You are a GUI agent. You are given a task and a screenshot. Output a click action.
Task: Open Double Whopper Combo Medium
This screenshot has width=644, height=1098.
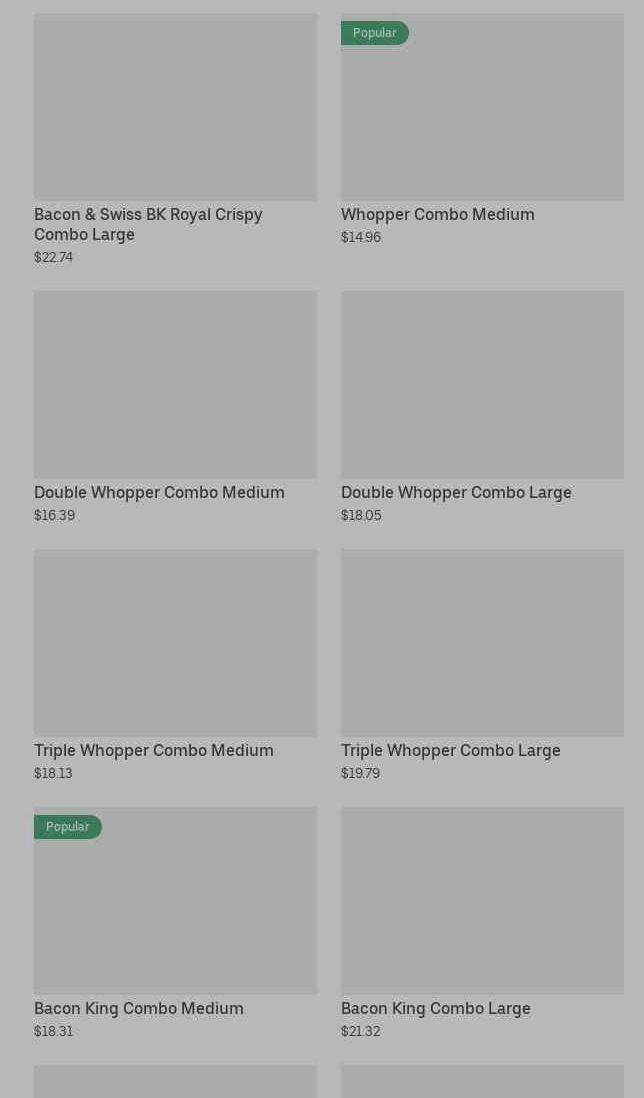point(175,385)
